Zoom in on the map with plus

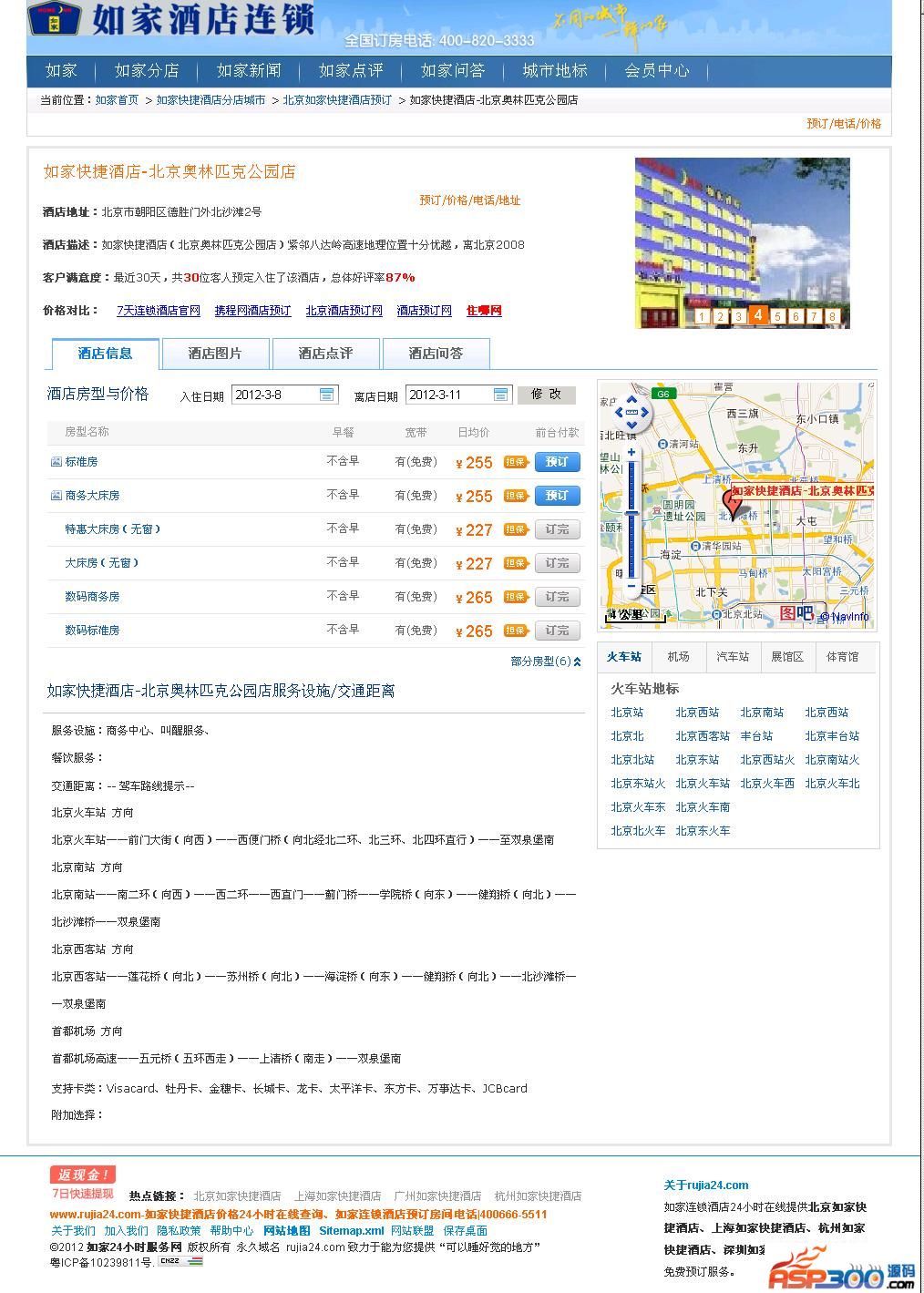[631, 453]
